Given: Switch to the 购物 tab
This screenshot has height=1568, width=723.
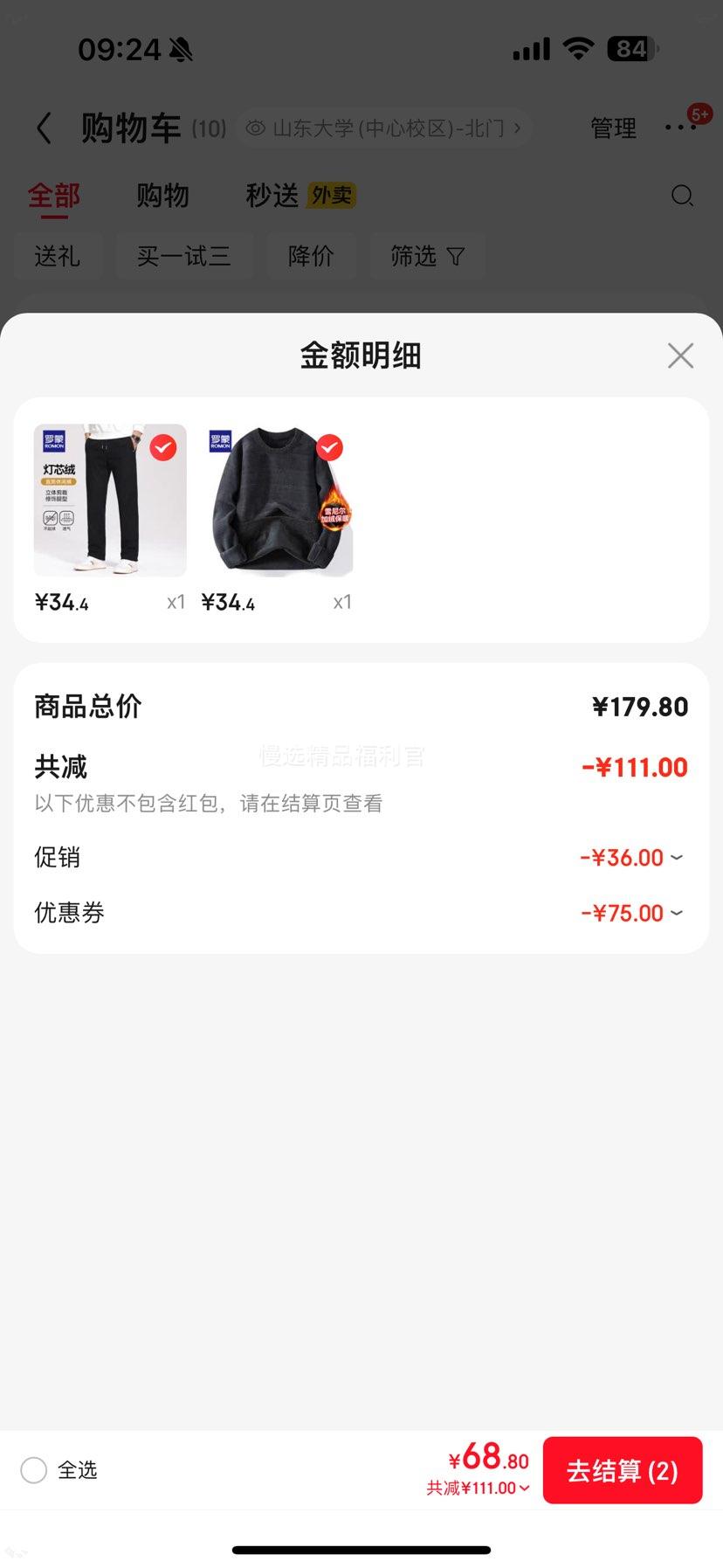Looking at the screenshot, I should coord(162,196).
